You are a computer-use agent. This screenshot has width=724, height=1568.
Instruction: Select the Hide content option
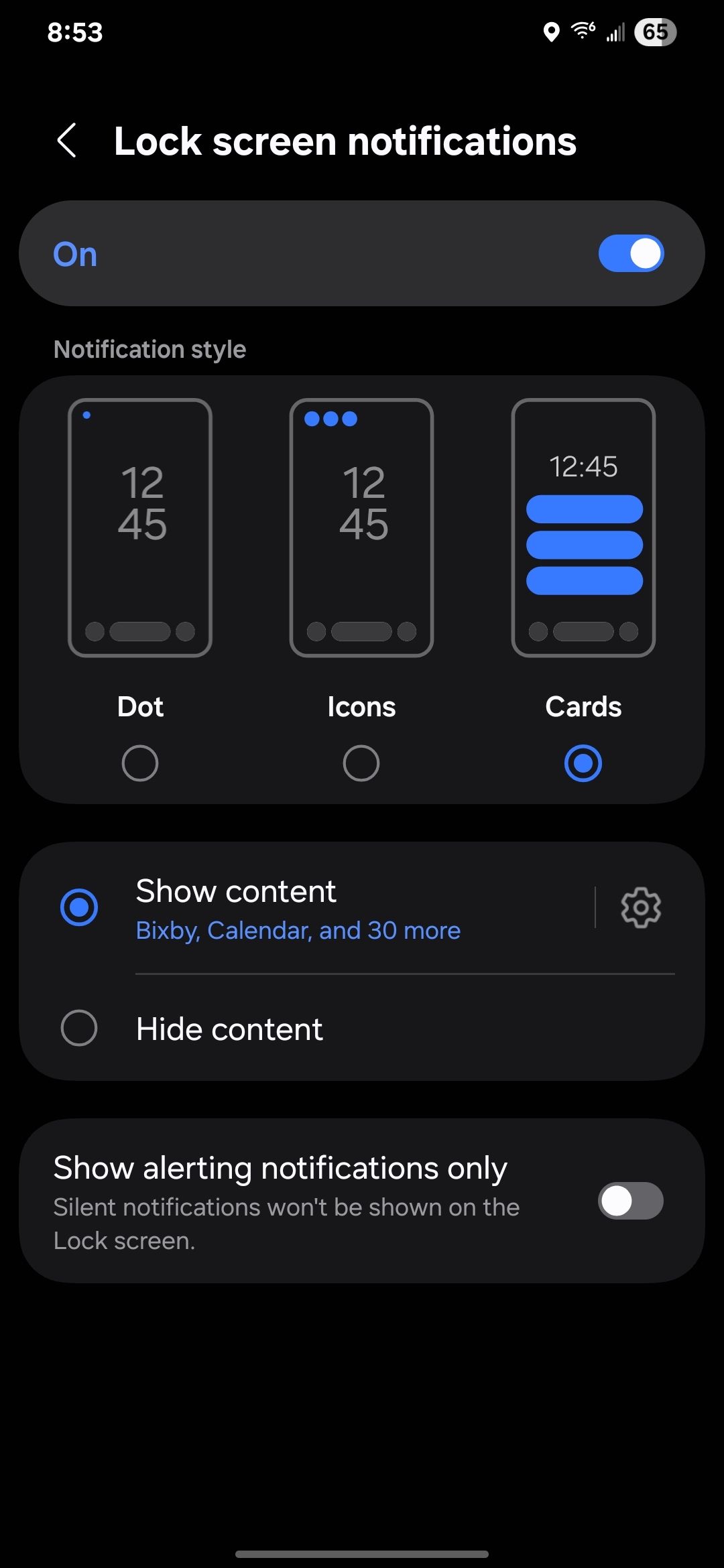79,1028
